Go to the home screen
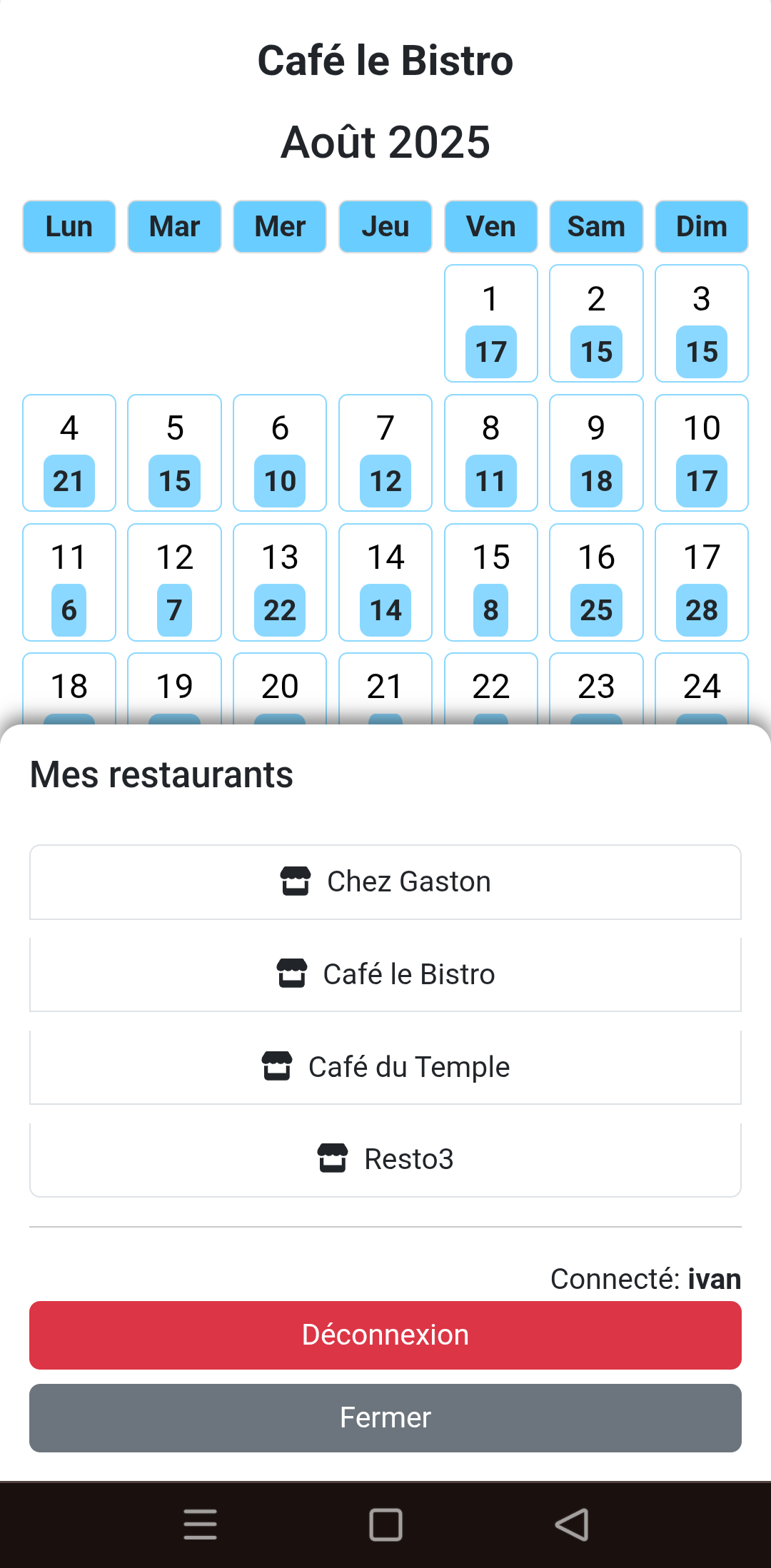The image size is (771, 1568). point(385,1524)
